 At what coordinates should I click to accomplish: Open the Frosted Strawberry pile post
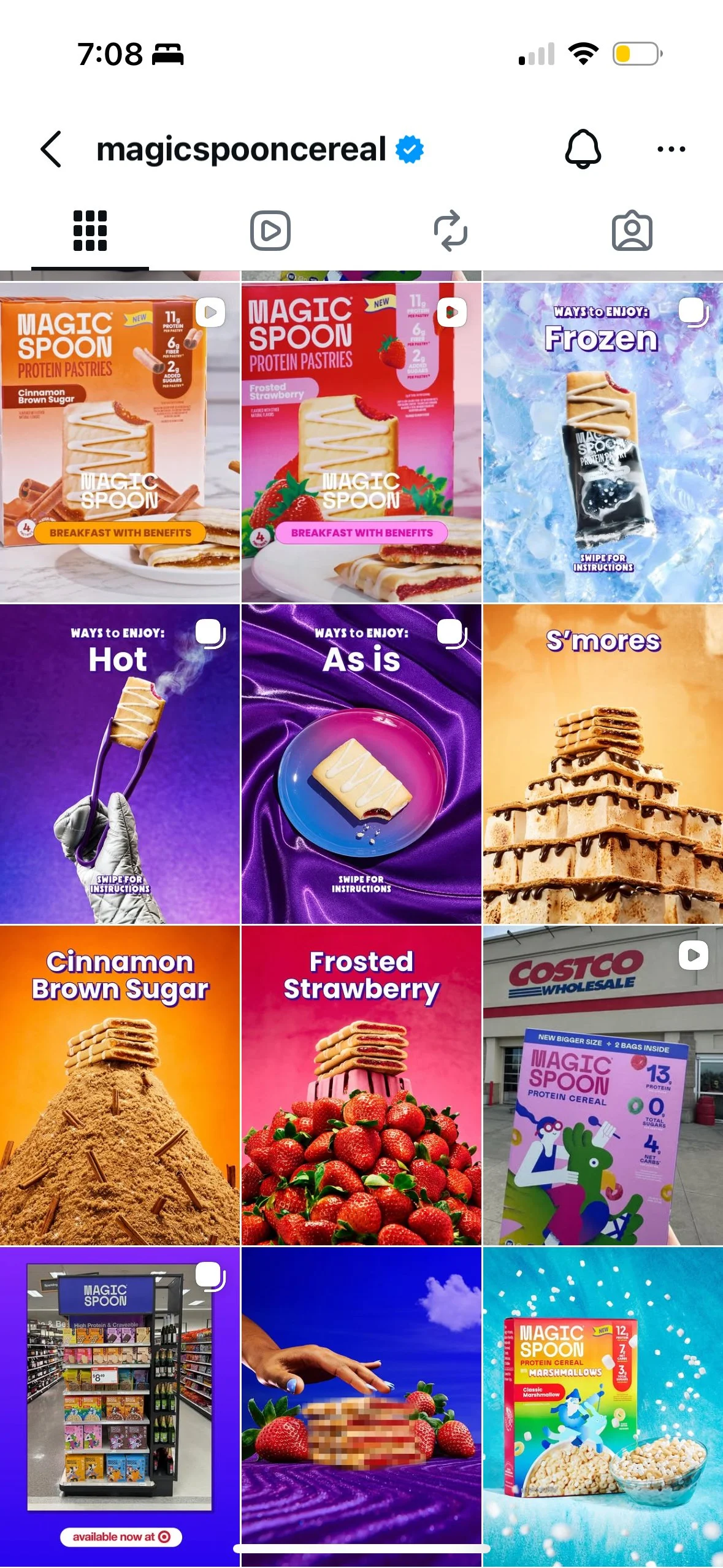(361, 1085)
